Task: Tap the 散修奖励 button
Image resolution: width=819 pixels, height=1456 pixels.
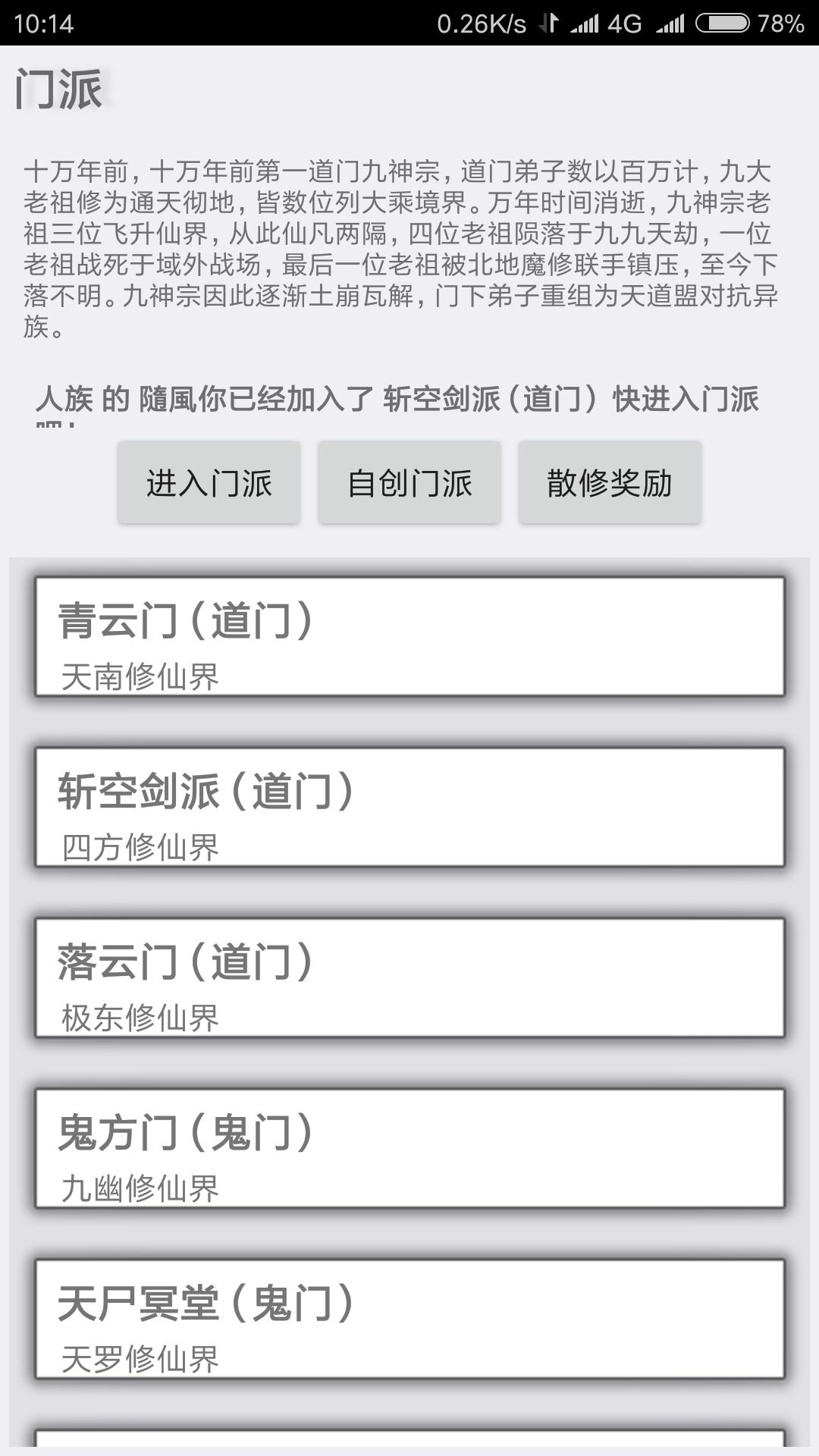Action: 609,482
